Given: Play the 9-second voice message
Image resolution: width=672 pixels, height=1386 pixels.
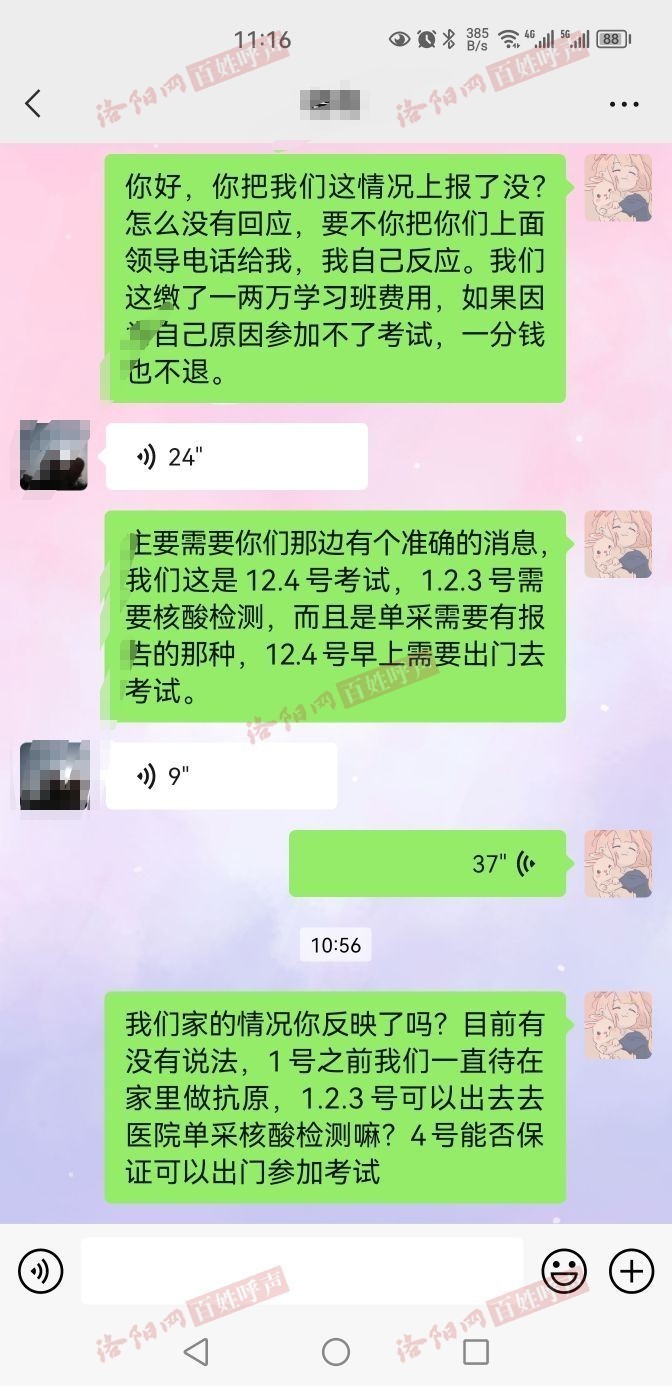Looking at the screenshot, I should [221, 776].
